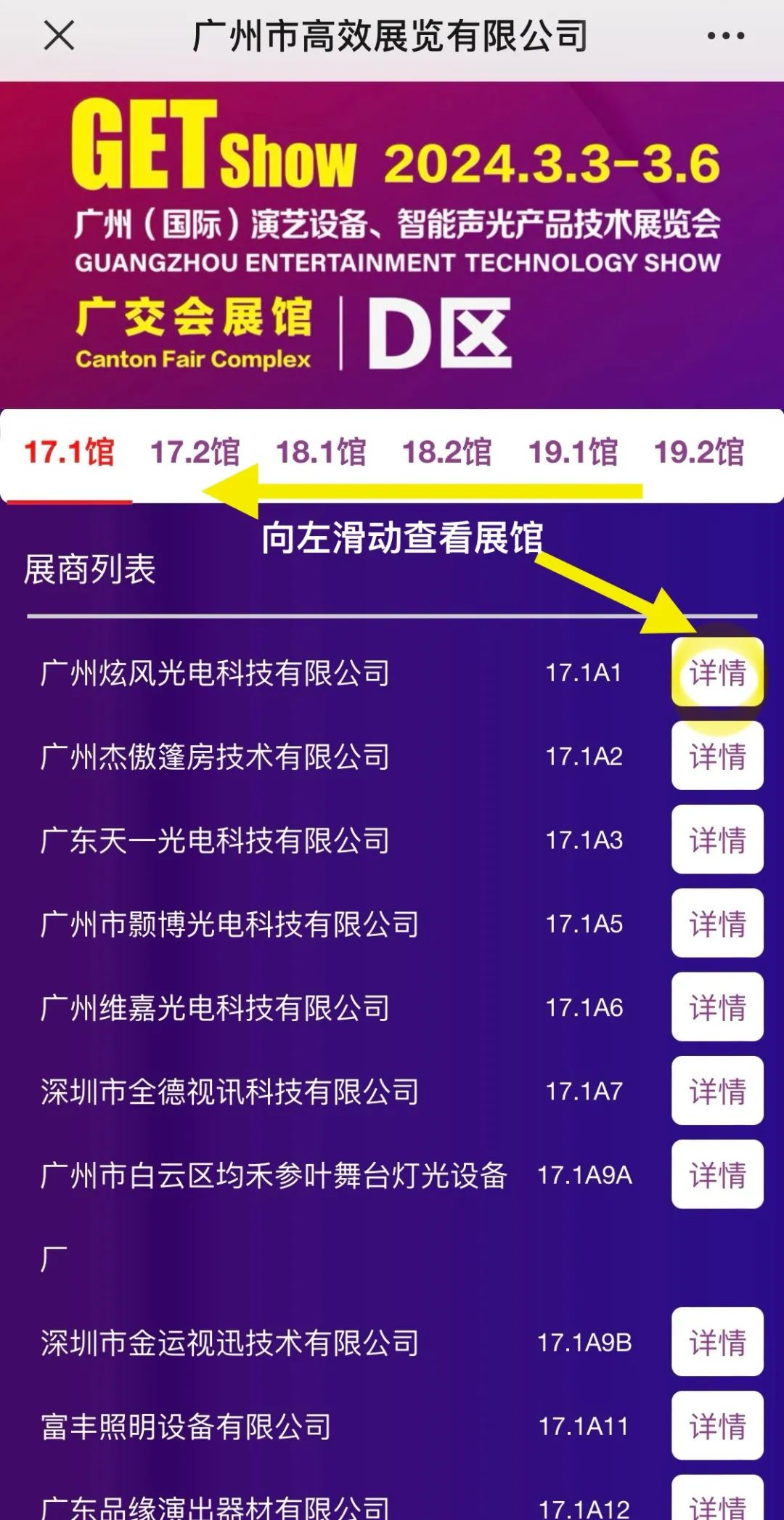Image resolution: width=784 pixels, height=1520 pixels.
Task: Open 详情 for 广州杰傲篷房技术有限公司
Action: point(717,756)
